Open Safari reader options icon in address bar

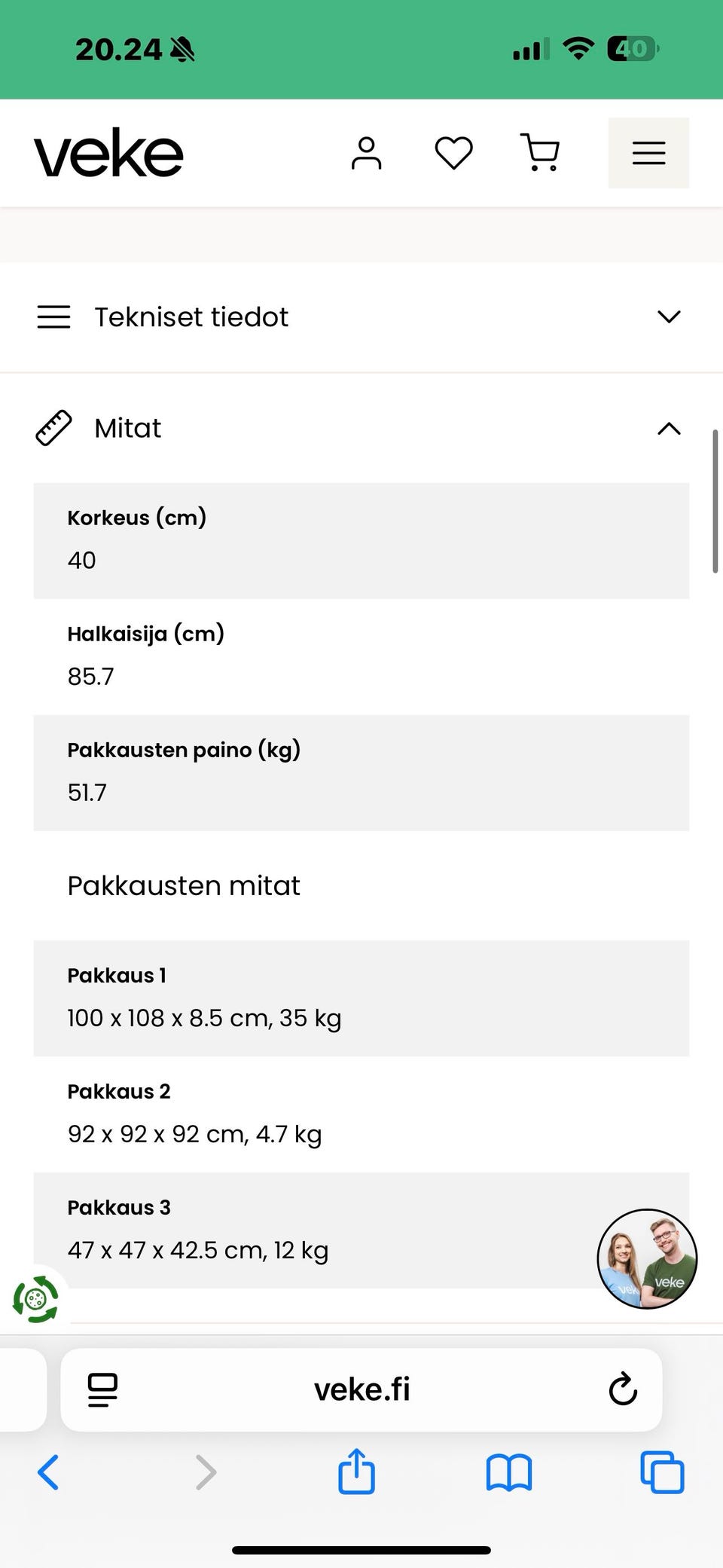pos(102,1389)
